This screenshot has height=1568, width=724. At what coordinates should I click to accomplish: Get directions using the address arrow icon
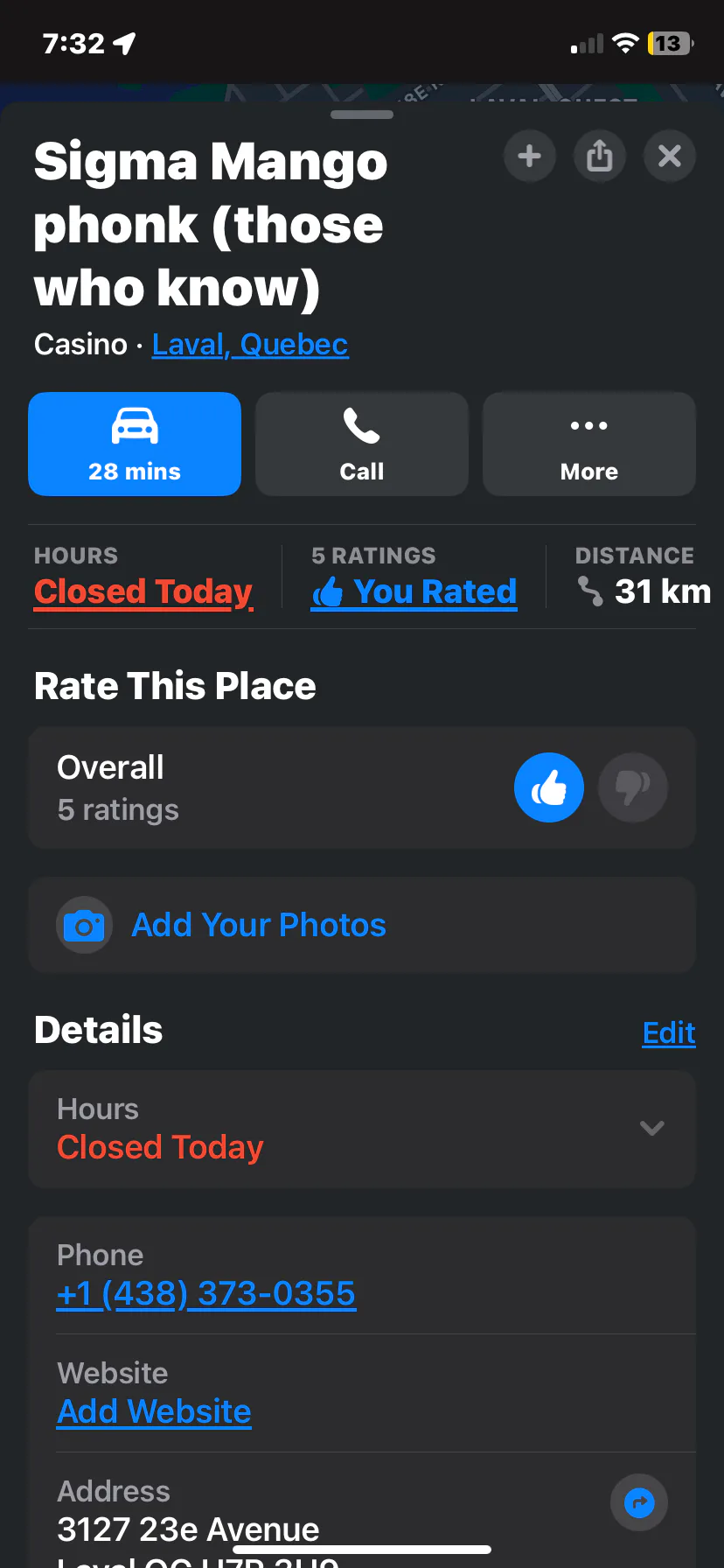pos(639,1502)
